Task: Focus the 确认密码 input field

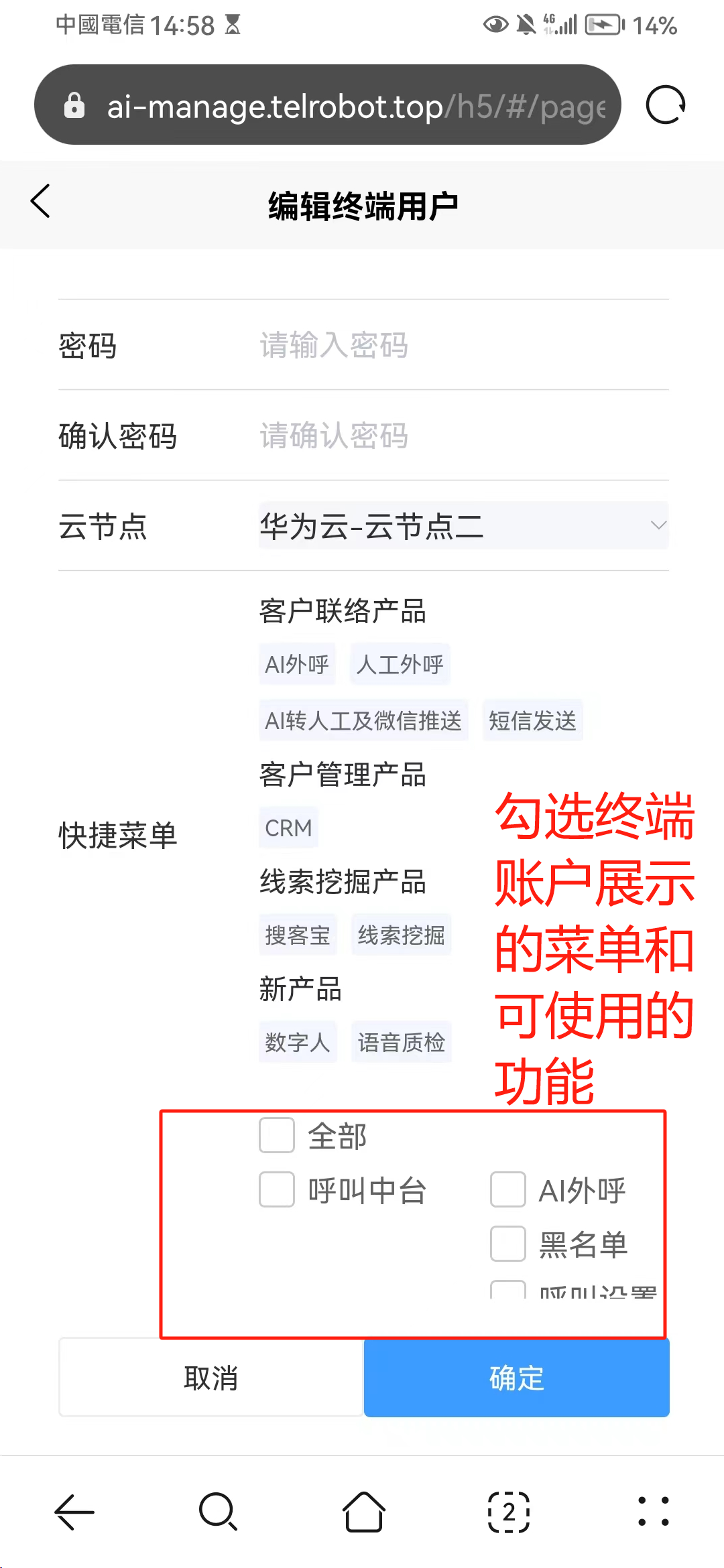Action: pyautogui.click(x=464, y=436)
